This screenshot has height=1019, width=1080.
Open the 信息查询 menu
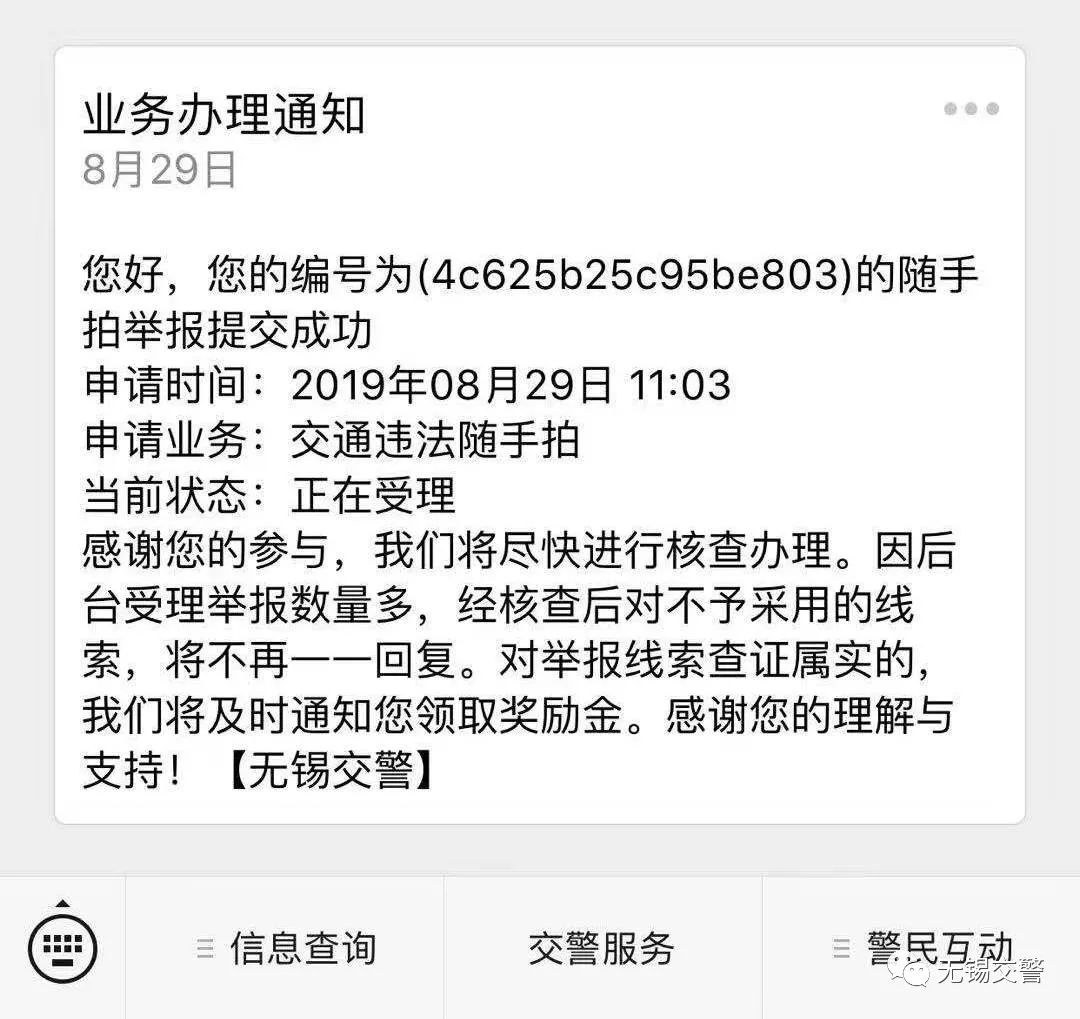(286, 947)
